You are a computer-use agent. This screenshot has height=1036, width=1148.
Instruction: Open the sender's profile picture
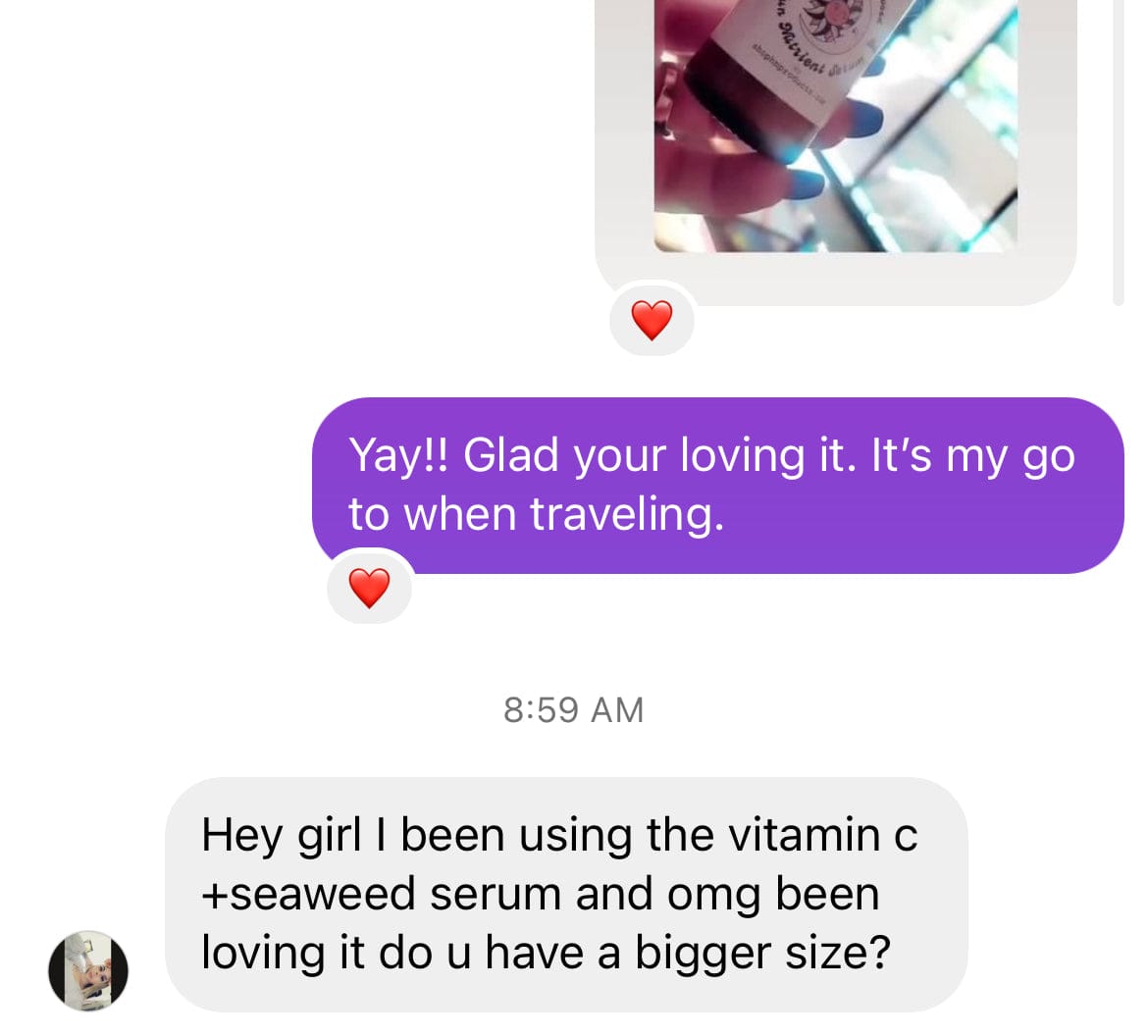click(88, 970)
